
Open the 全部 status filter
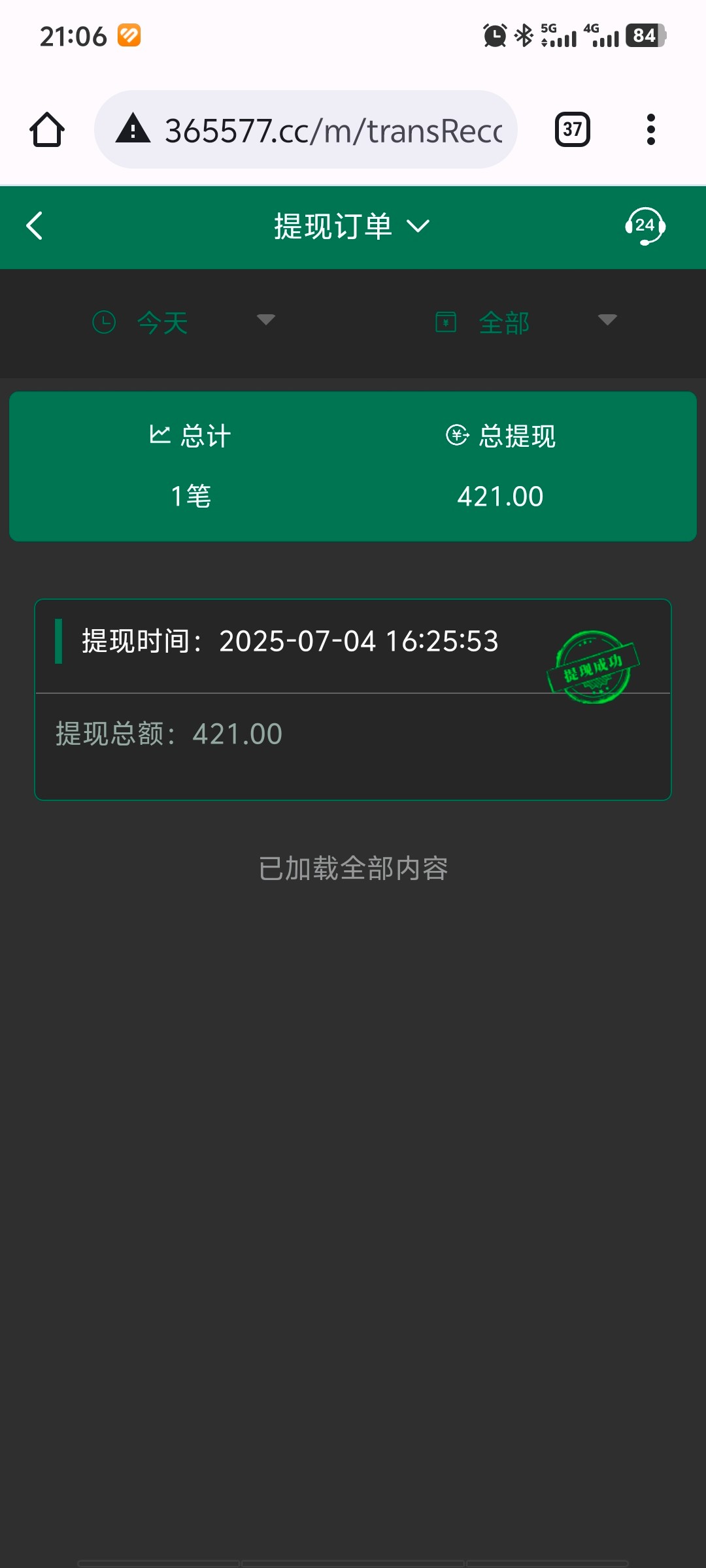525,322
